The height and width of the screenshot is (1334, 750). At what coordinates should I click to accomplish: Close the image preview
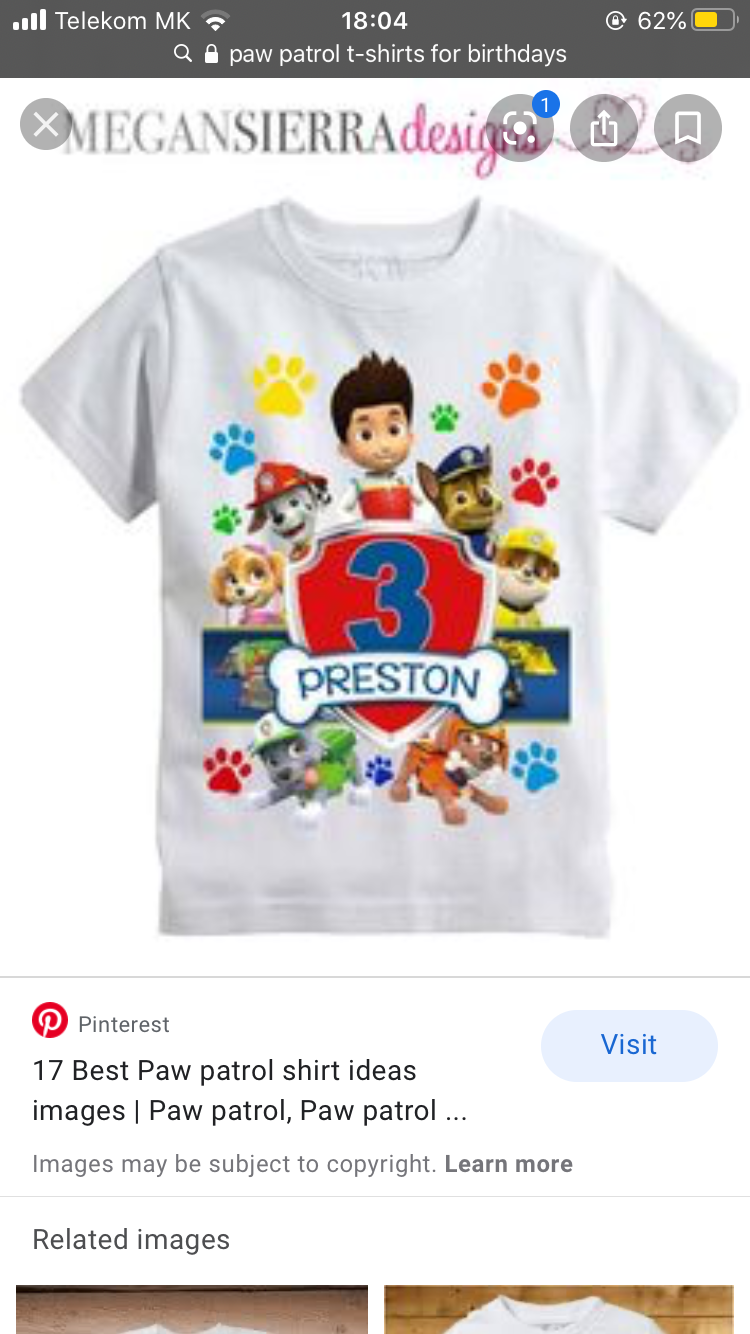tap(45, 124)
